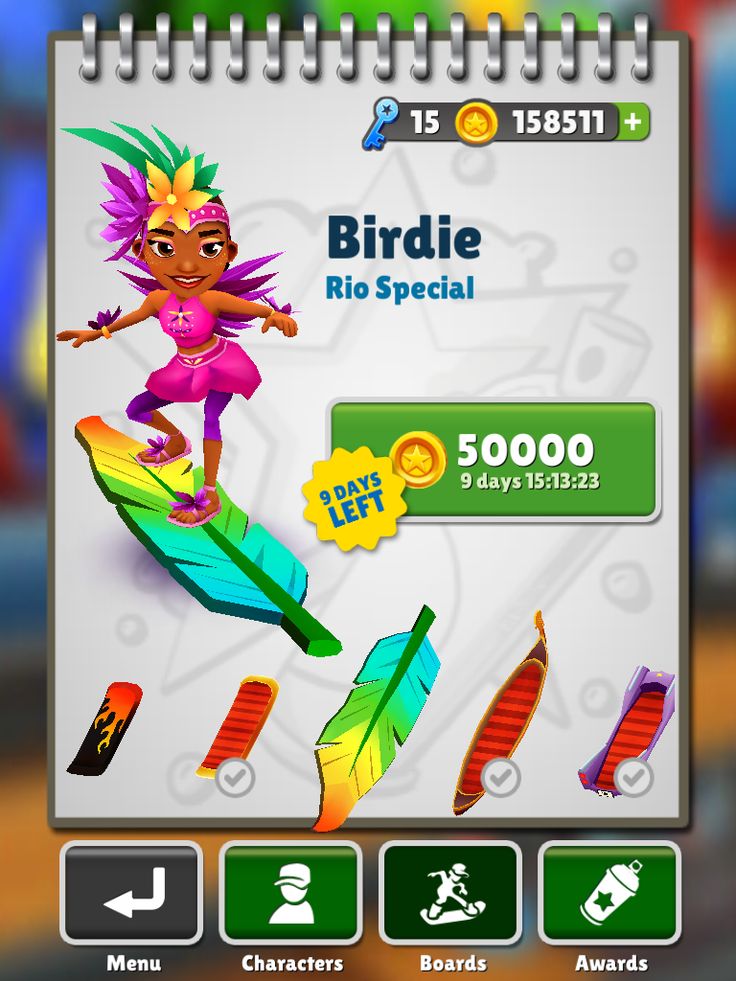Tap the green plus to add coins
Screen dimensions: 736x981
pos(632,123)
